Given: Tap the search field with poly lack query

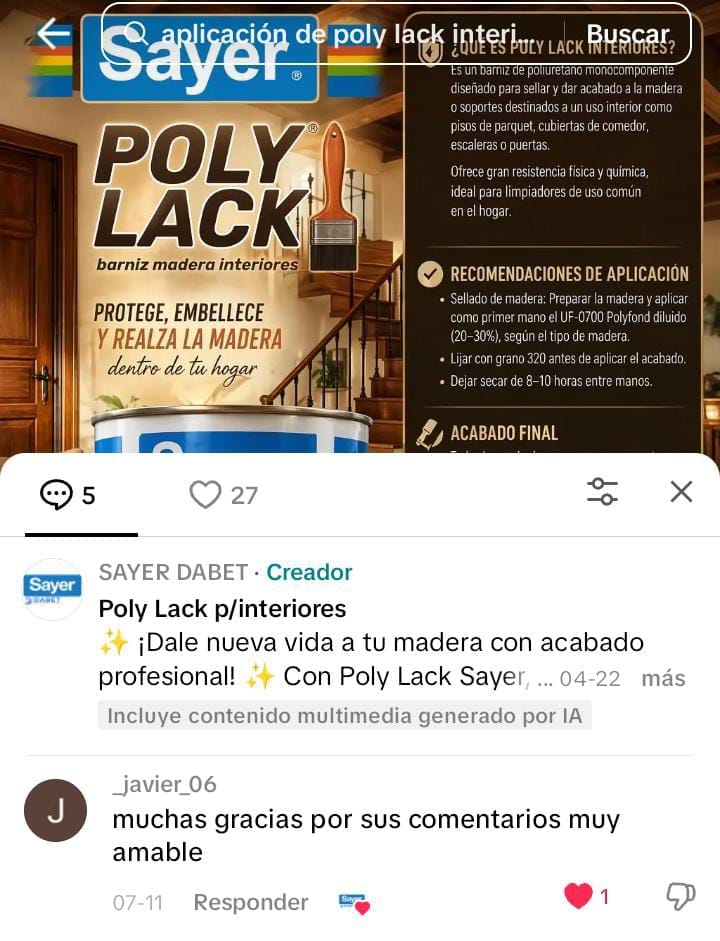Looking at the screenshot, I should pyautogui.click(x=333, y=34).
